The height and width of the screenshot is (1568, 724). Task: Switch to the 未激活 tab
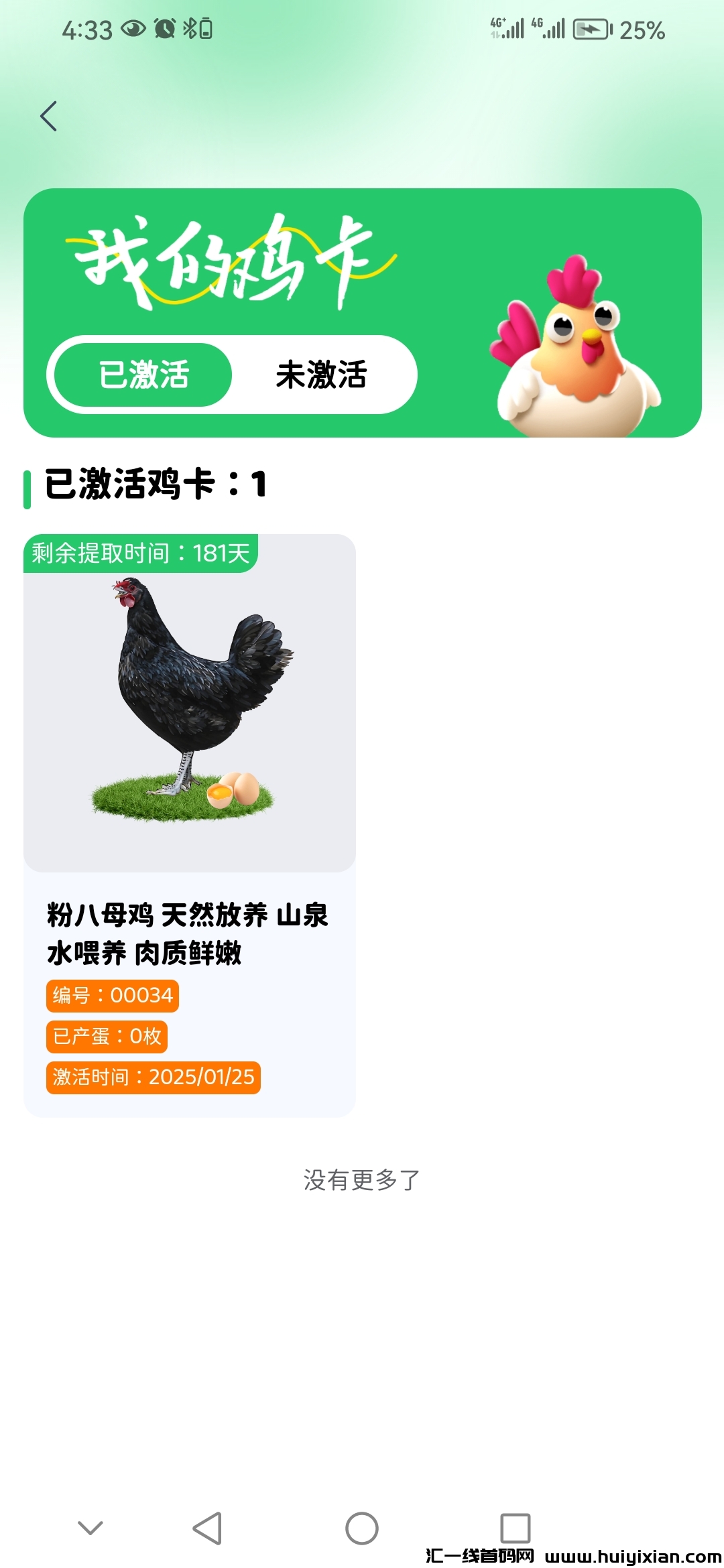(322, 376)
